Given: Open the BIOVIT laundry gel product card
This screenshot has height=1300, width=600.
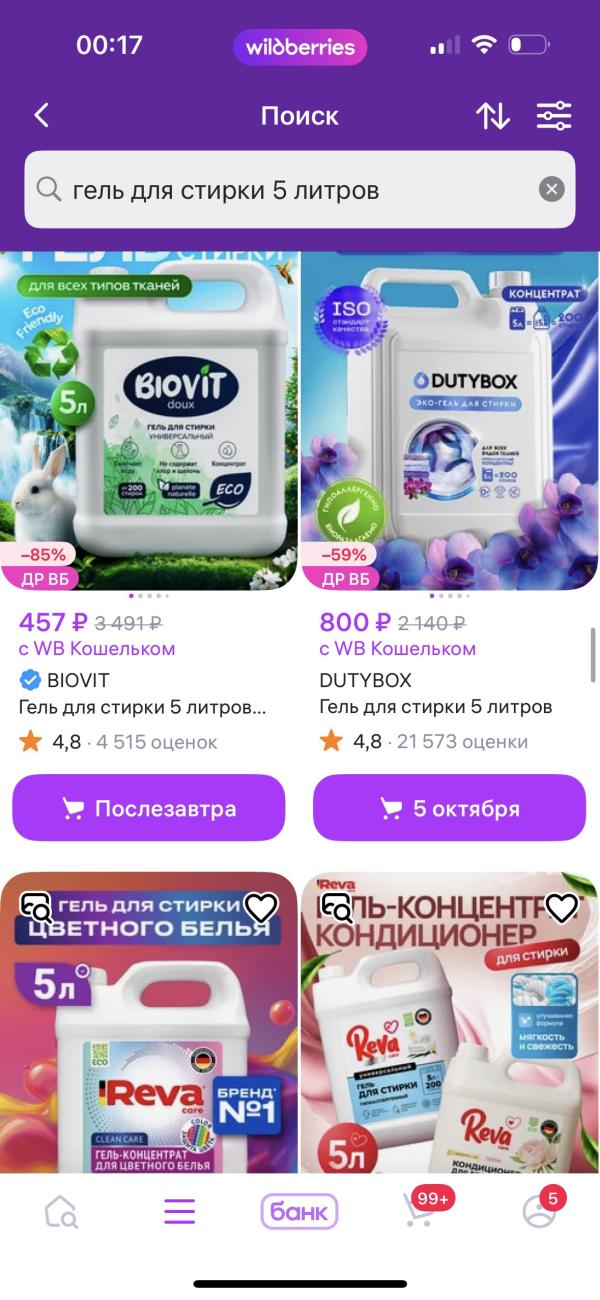Looking at the screenshot, I should pyautogui.click(x=150, y=420).
